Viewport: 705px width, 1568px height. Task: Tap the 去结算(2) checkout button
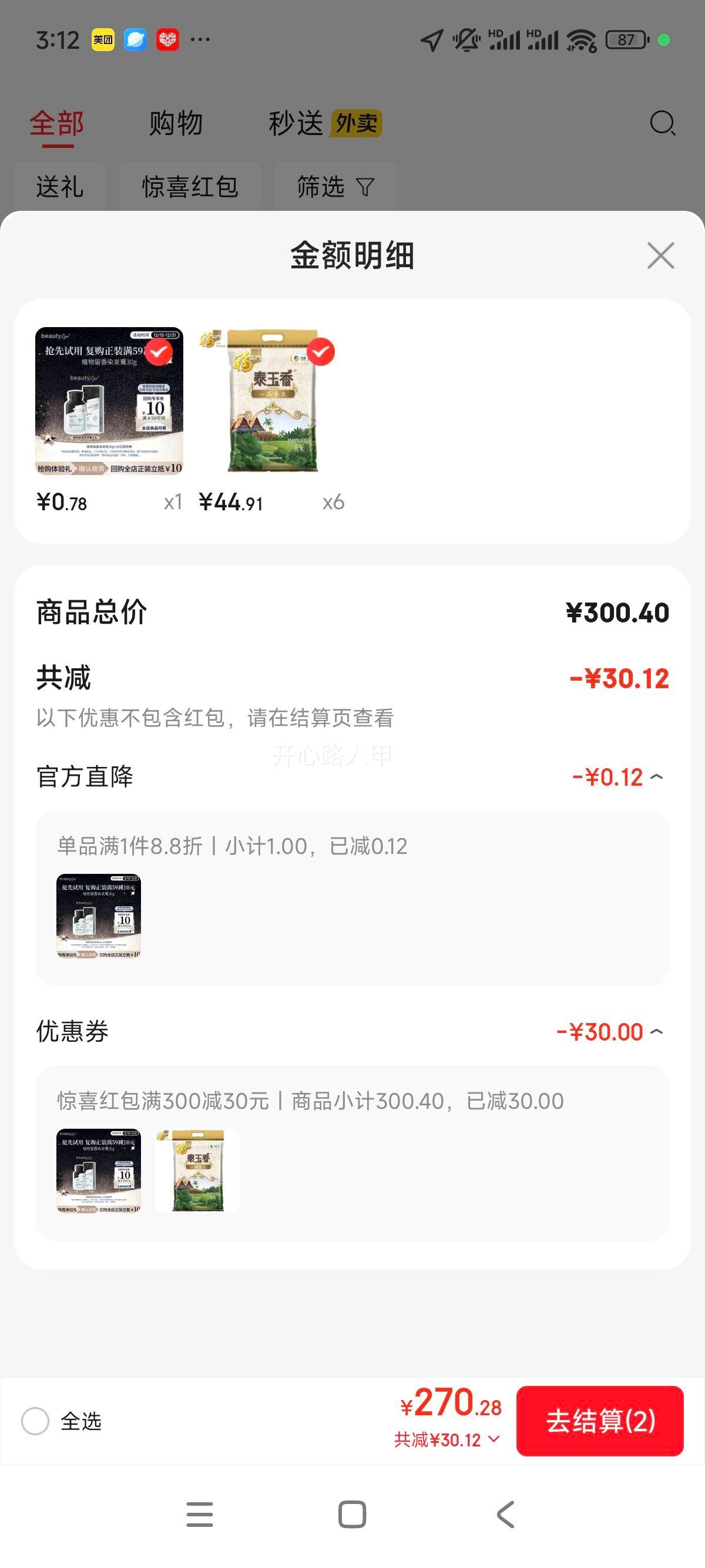pyautogui.click(x=600, y=1423)
